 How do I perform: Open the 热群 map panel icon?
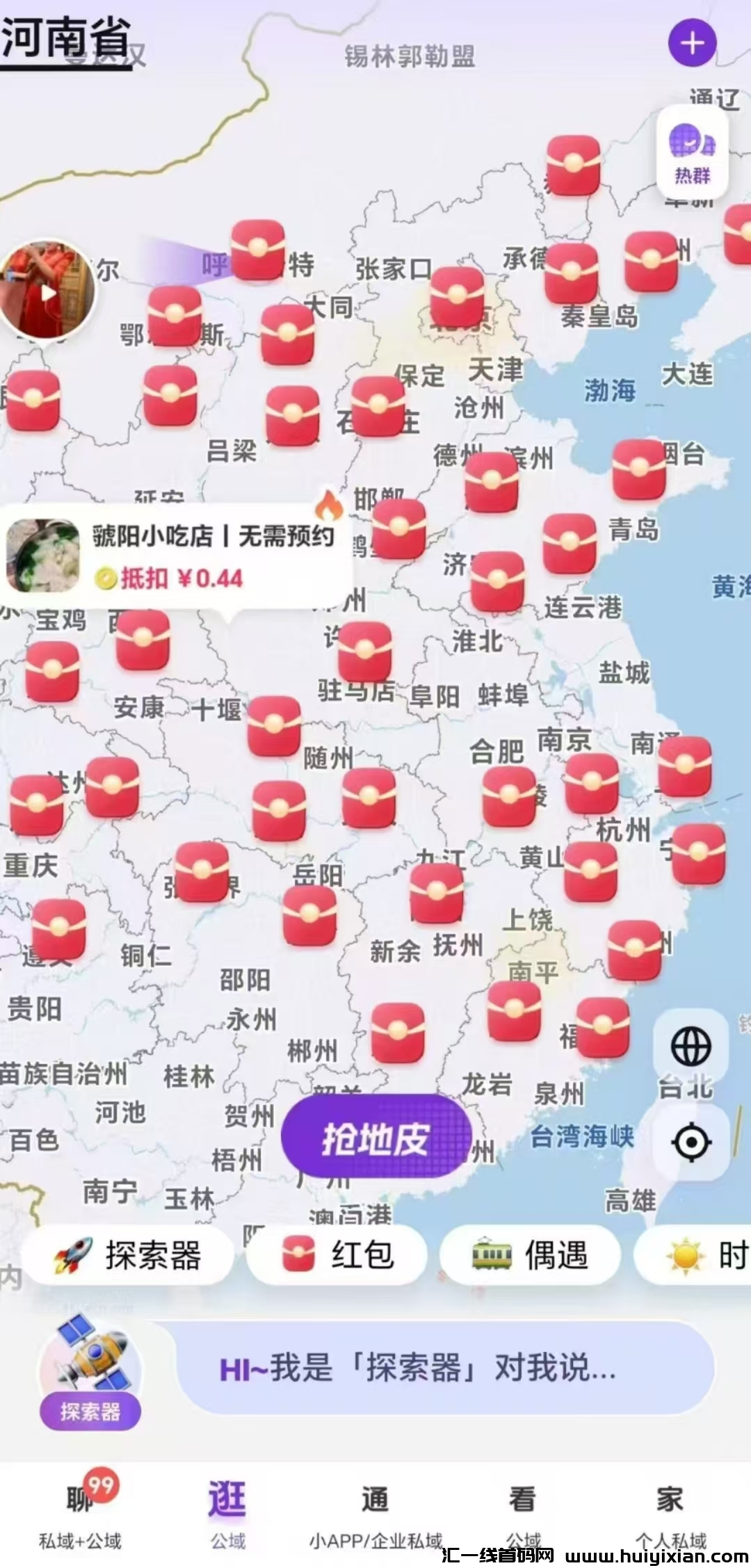click(x=691, y=147)
